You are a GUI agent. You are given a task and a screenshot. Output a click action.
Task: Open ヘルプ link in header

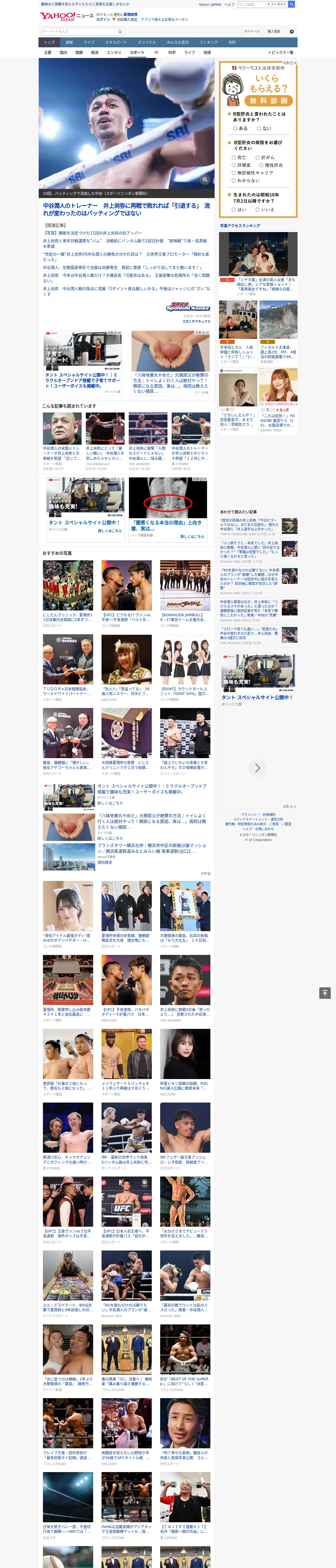tap(229, 4)
